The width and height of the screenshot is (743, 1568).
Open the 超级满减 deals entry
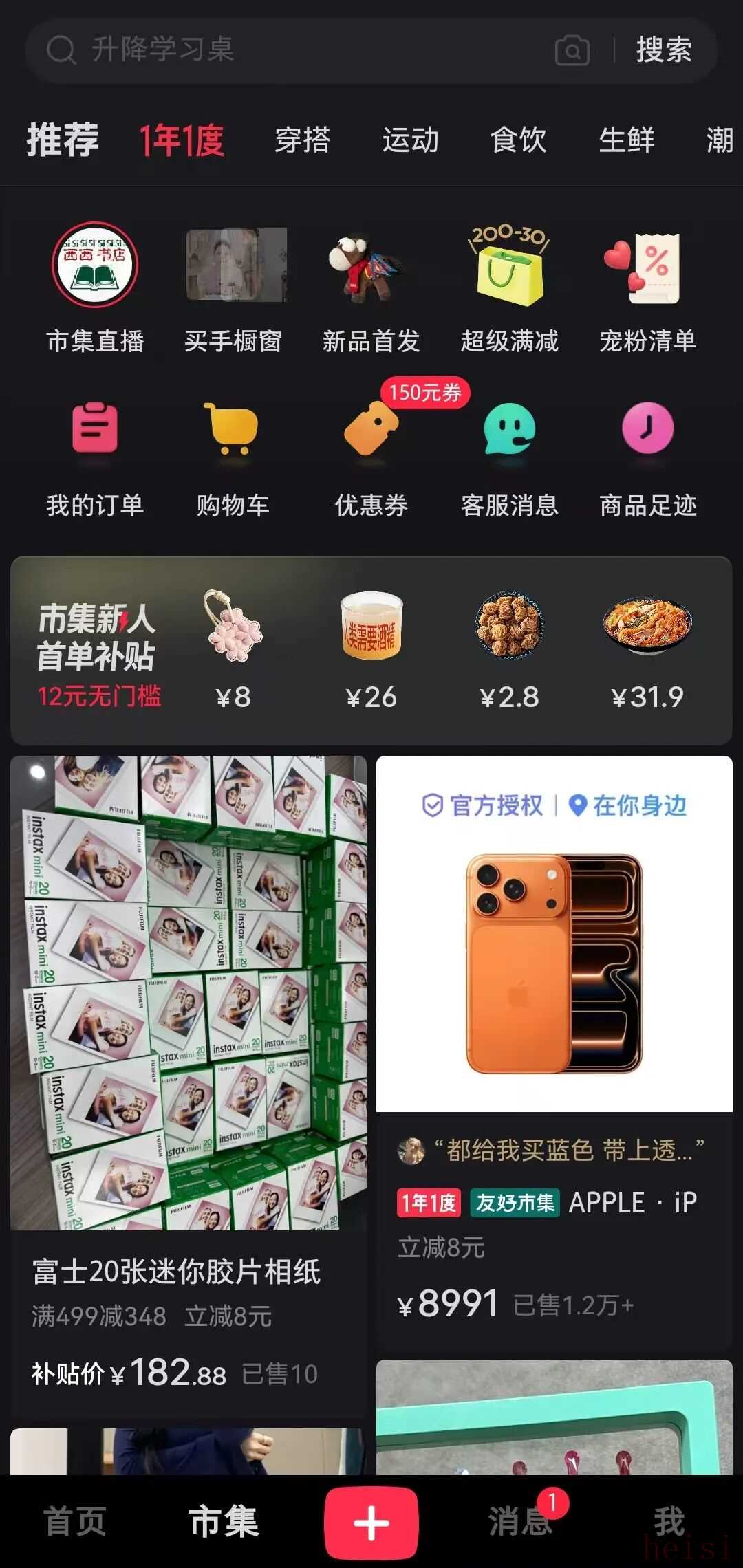point(509,287)
